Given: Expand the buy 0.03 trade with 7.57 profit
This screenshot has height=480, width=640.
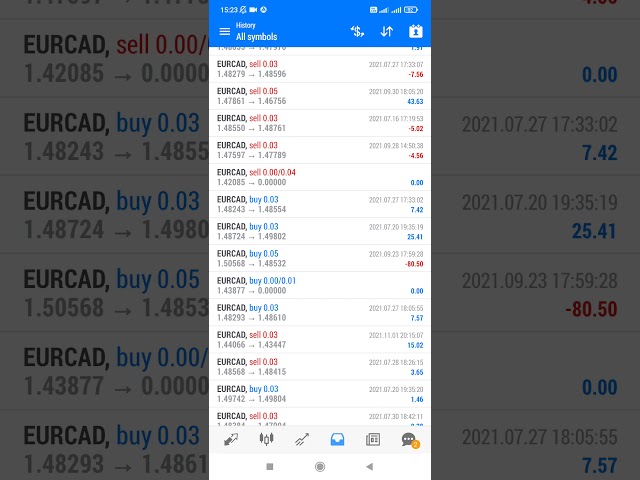Looking at the screenshot, I should pos(320,312).
